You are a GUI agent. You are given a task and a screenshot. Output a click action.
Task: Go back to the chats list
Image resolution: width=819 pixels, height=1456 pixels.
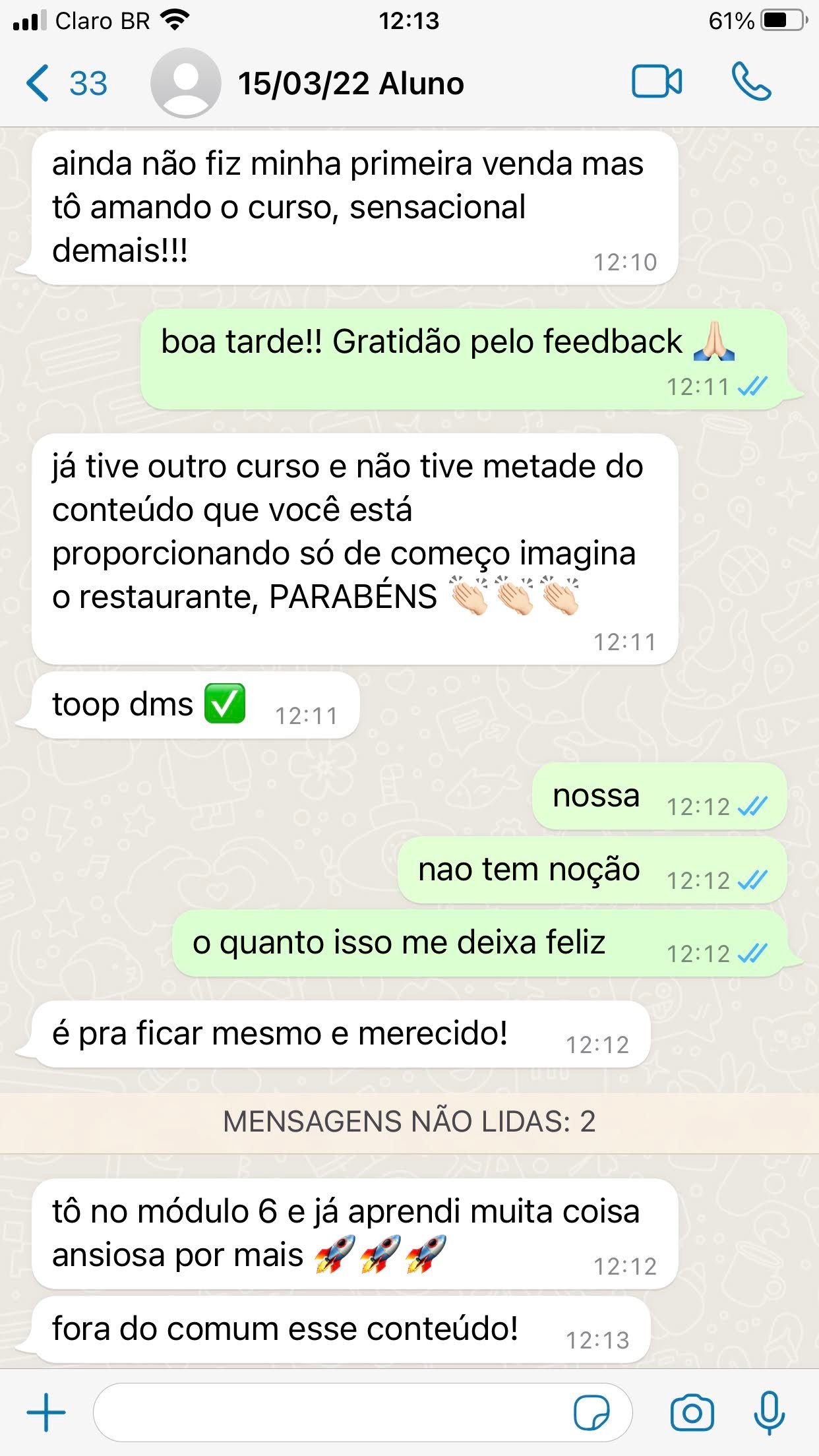tap(65, 84)
